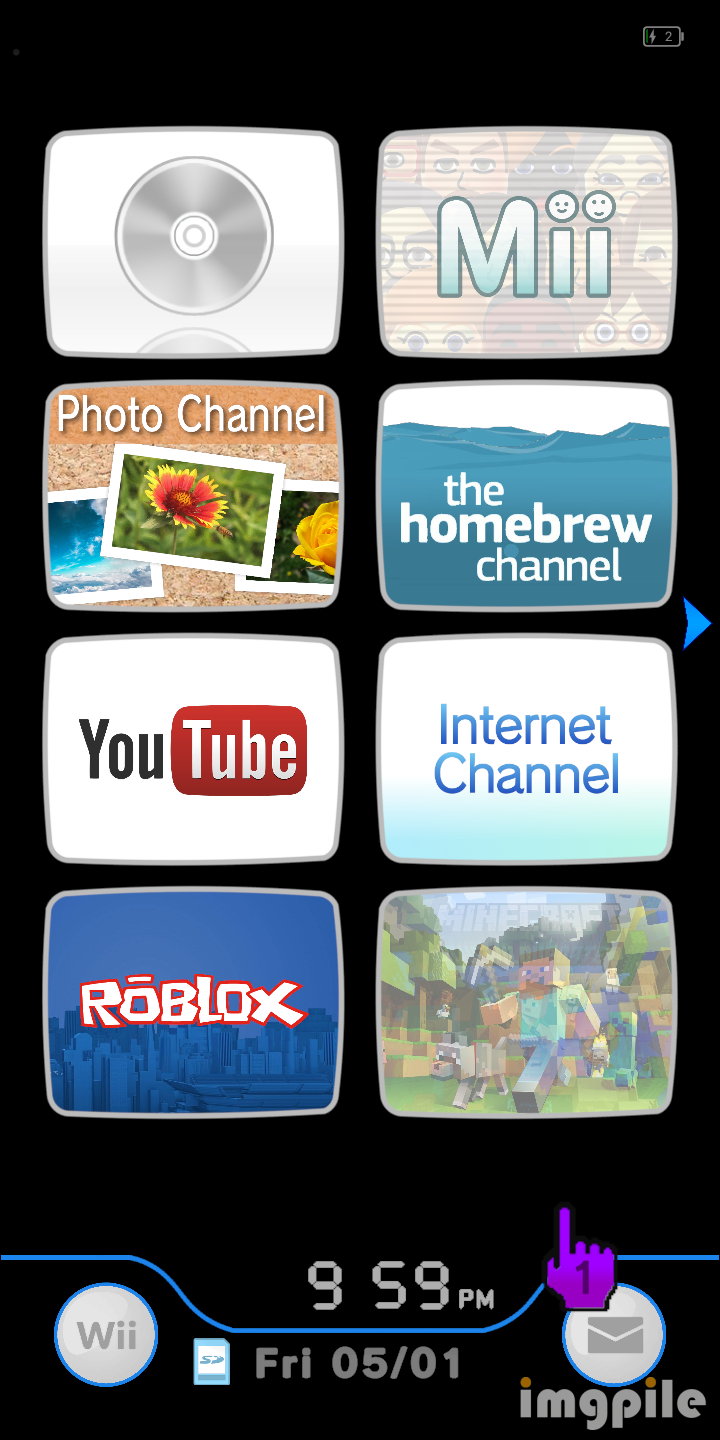Open the SD card menu icon
Viewport: 720px width, 1440px height.
(x=211, y=1362)
